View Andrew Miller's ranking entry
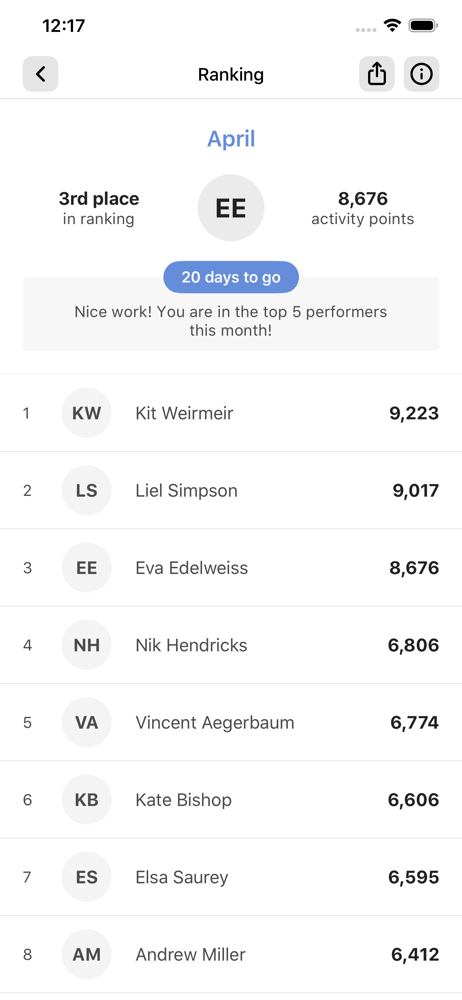The width and height of the screenshot is (462, 1000). click(231, 954)
